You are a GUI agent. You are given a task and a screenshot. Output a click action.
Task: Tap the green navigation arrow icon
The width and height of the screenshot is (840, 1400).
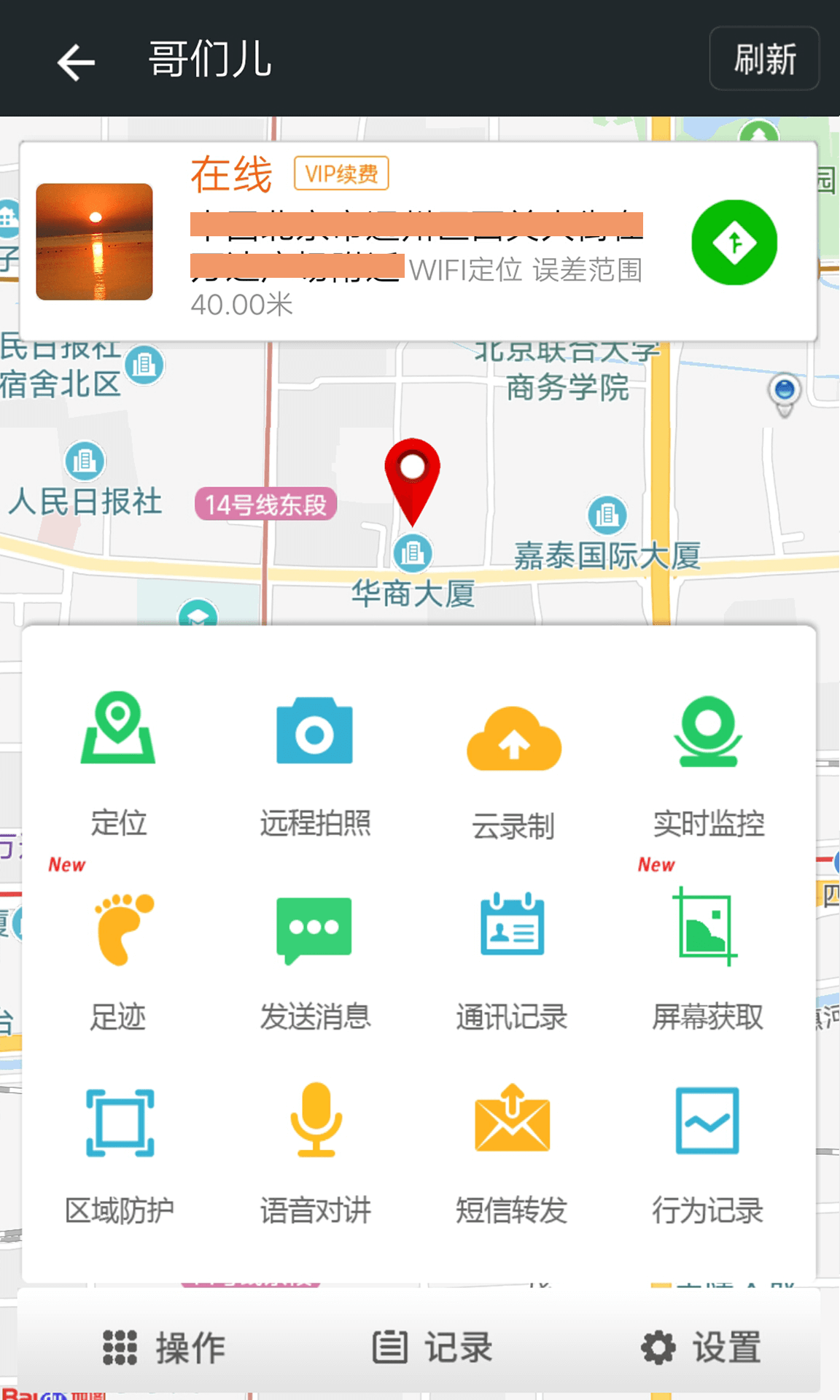(734, 241)
